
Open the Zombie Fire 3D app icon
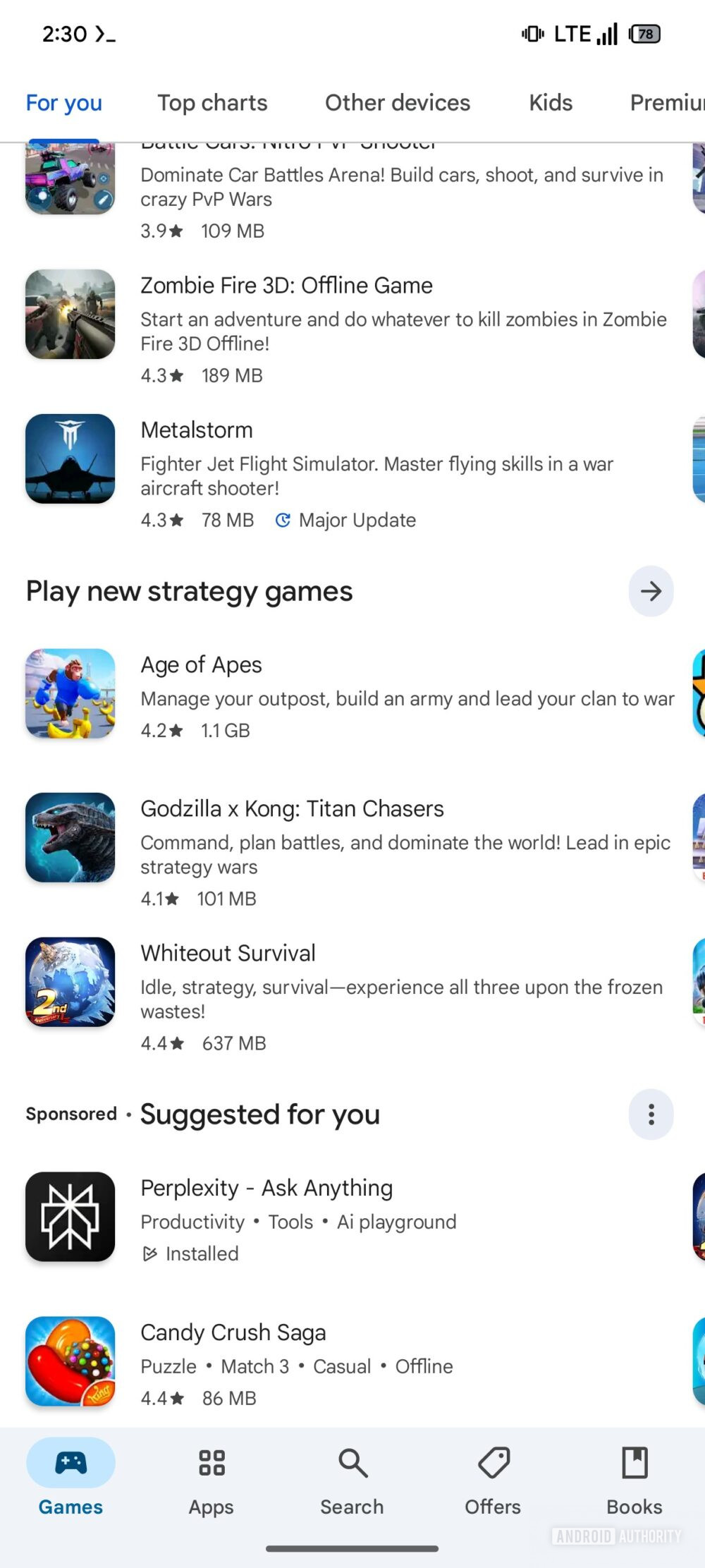70,315
